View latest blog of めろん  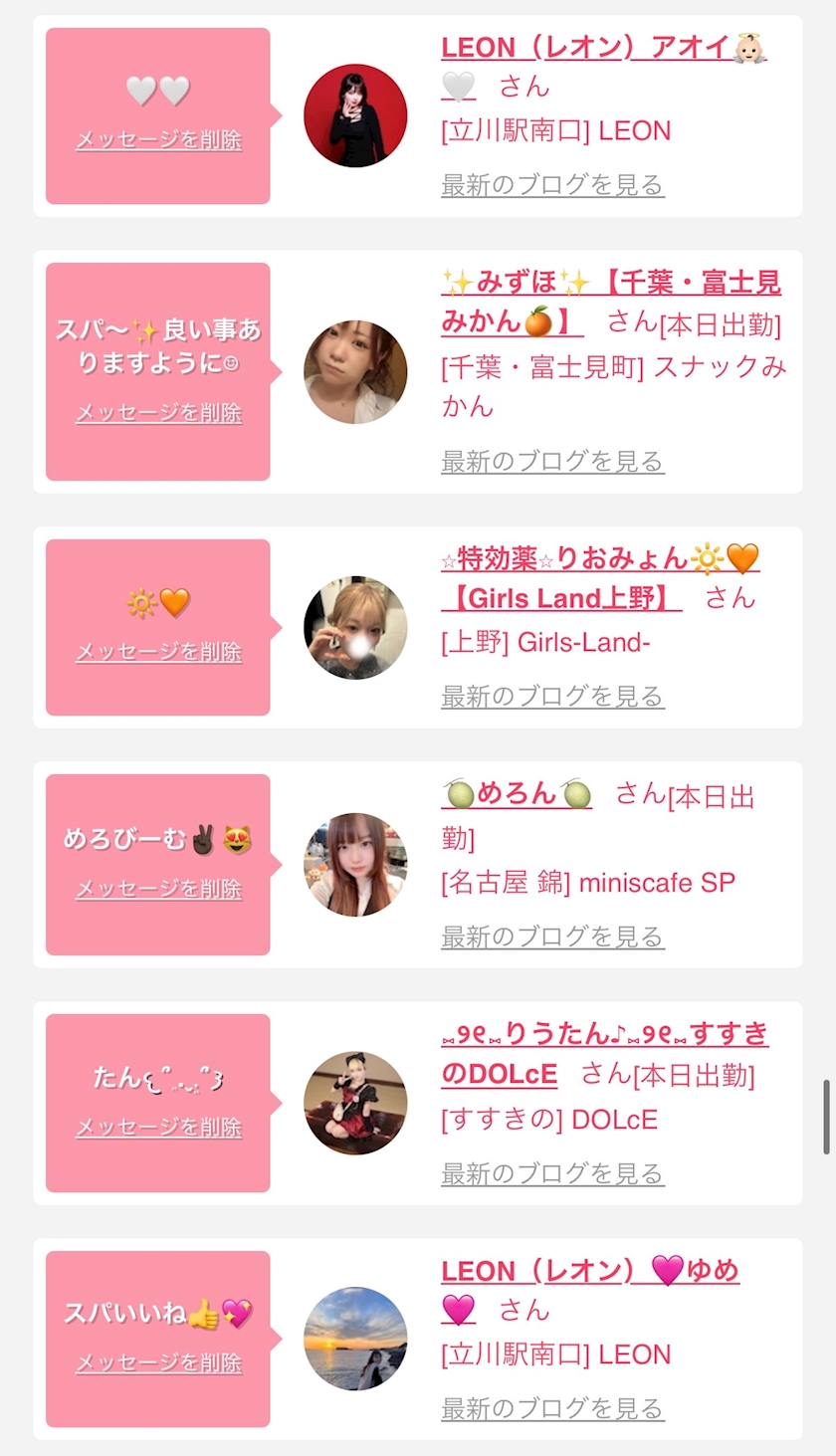pyautogui.click(x=552, y=937)
